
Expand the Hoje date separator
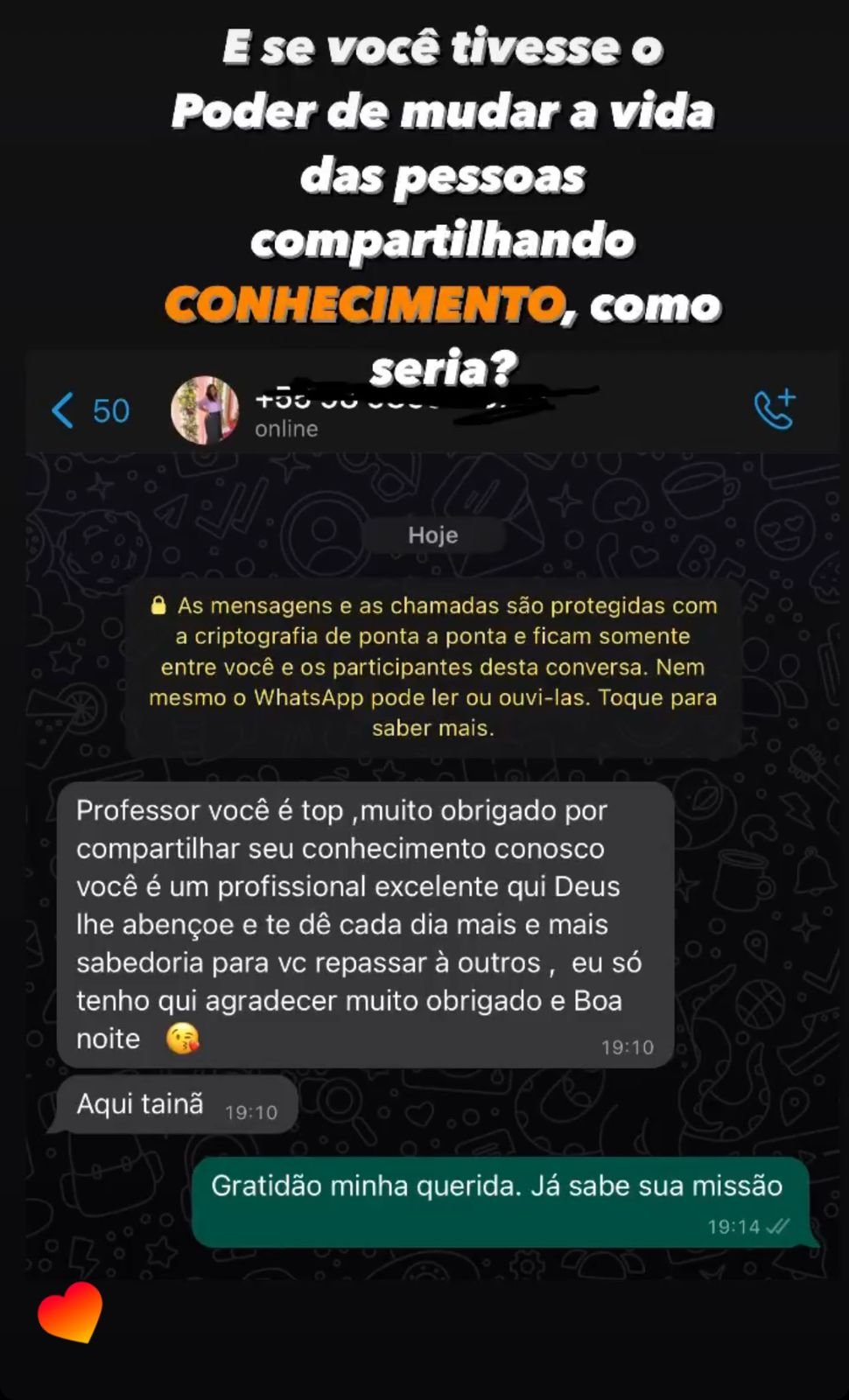coord(433,534)
